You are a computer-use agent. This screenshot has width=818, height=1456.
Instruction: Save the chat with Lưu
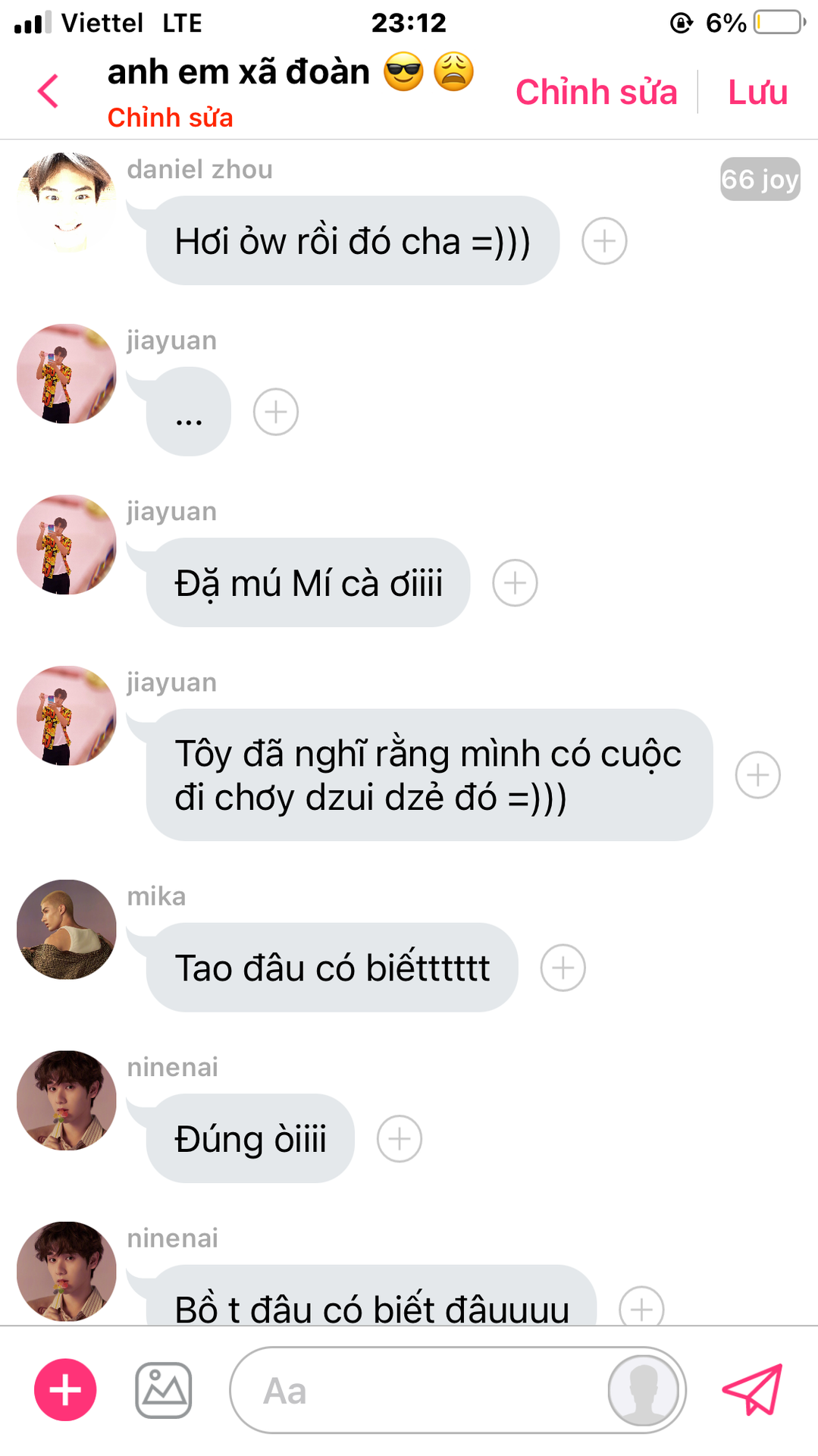click(757, 93)
